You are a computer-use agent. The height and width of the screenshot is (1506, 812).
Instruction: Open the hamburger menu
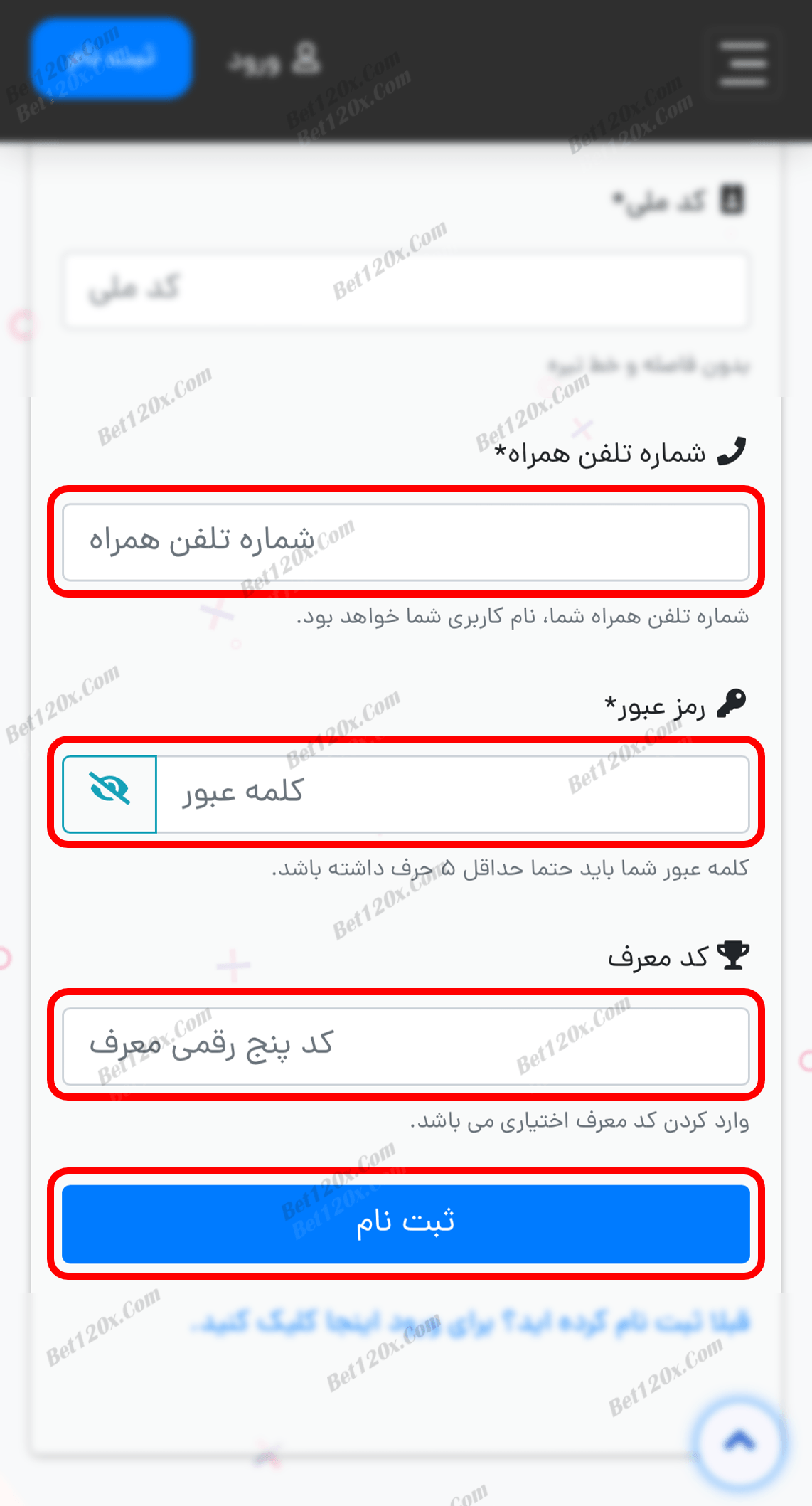click(x=743, y=63)
